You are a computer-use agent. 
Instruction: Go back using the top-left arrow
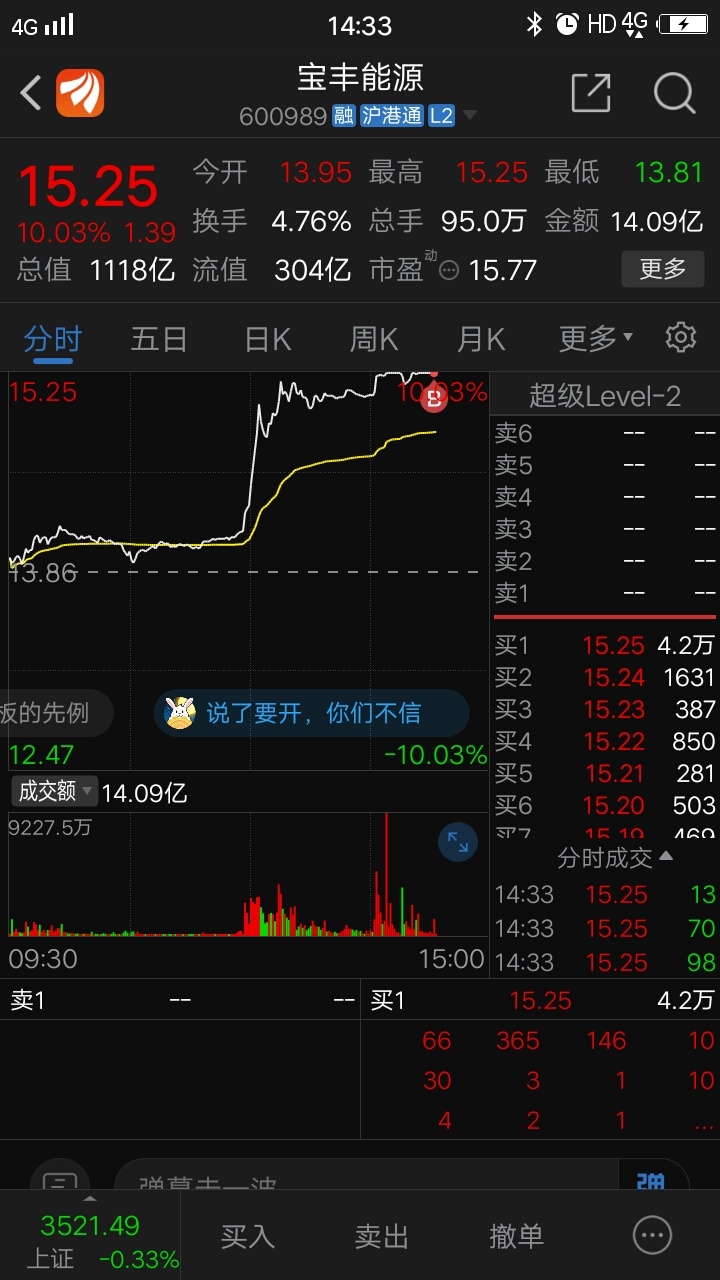click(x=31, y=94)
